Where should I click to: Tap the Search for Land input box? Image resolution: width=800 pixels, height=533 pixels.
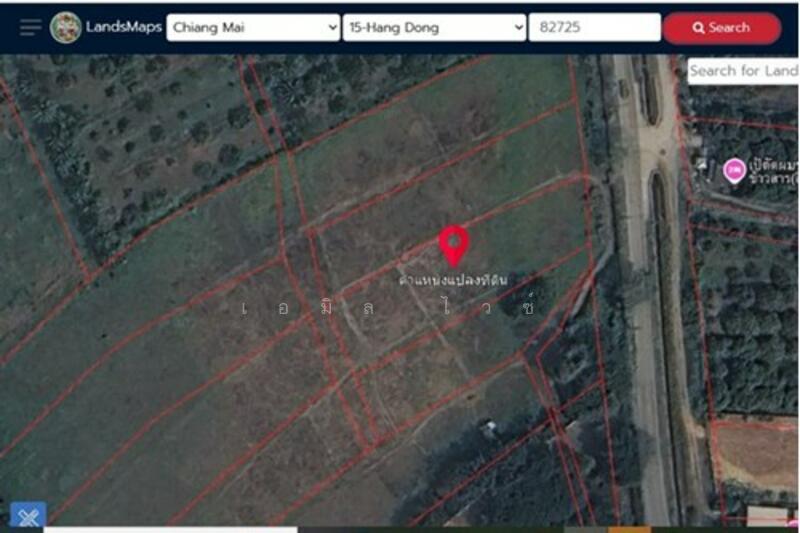coord(742,71)
